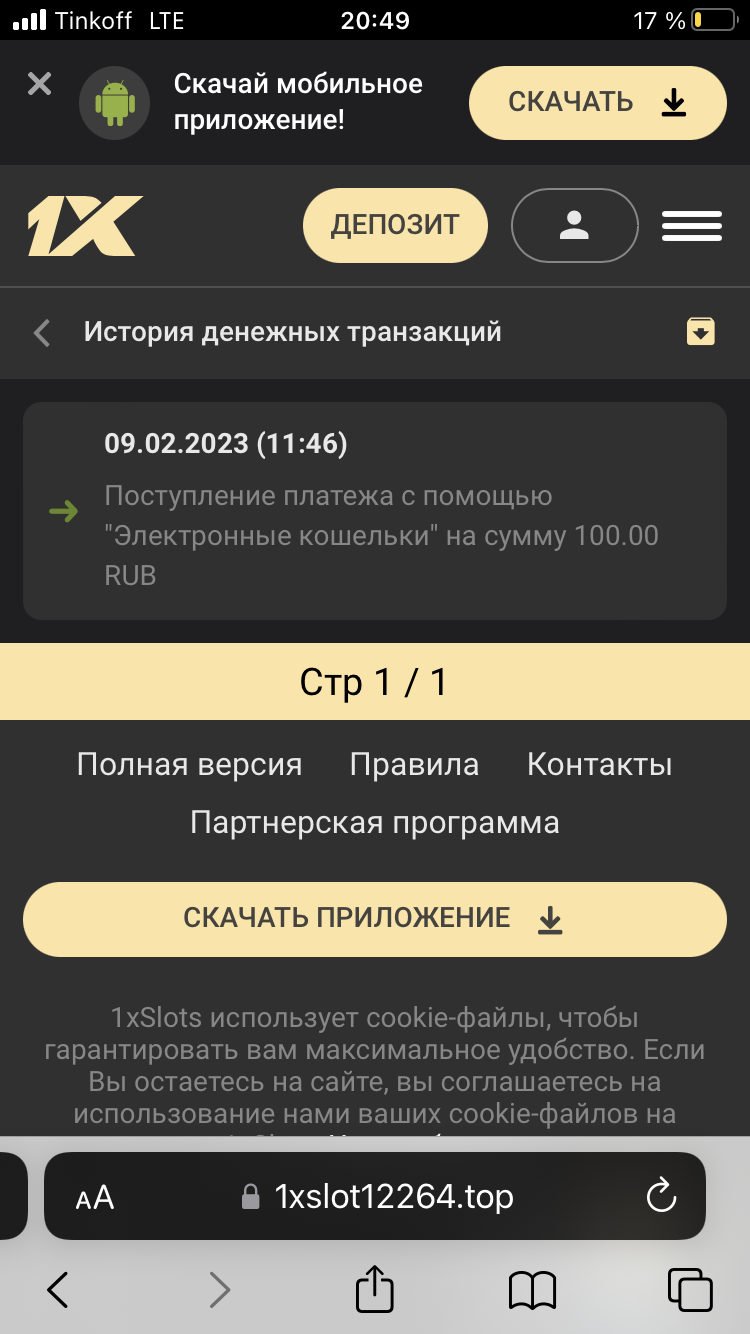Viewport: 750px width, 1334px height.
Task: Tap the Стр 1 / 1 pagination bar
Action: click(374, 681)
